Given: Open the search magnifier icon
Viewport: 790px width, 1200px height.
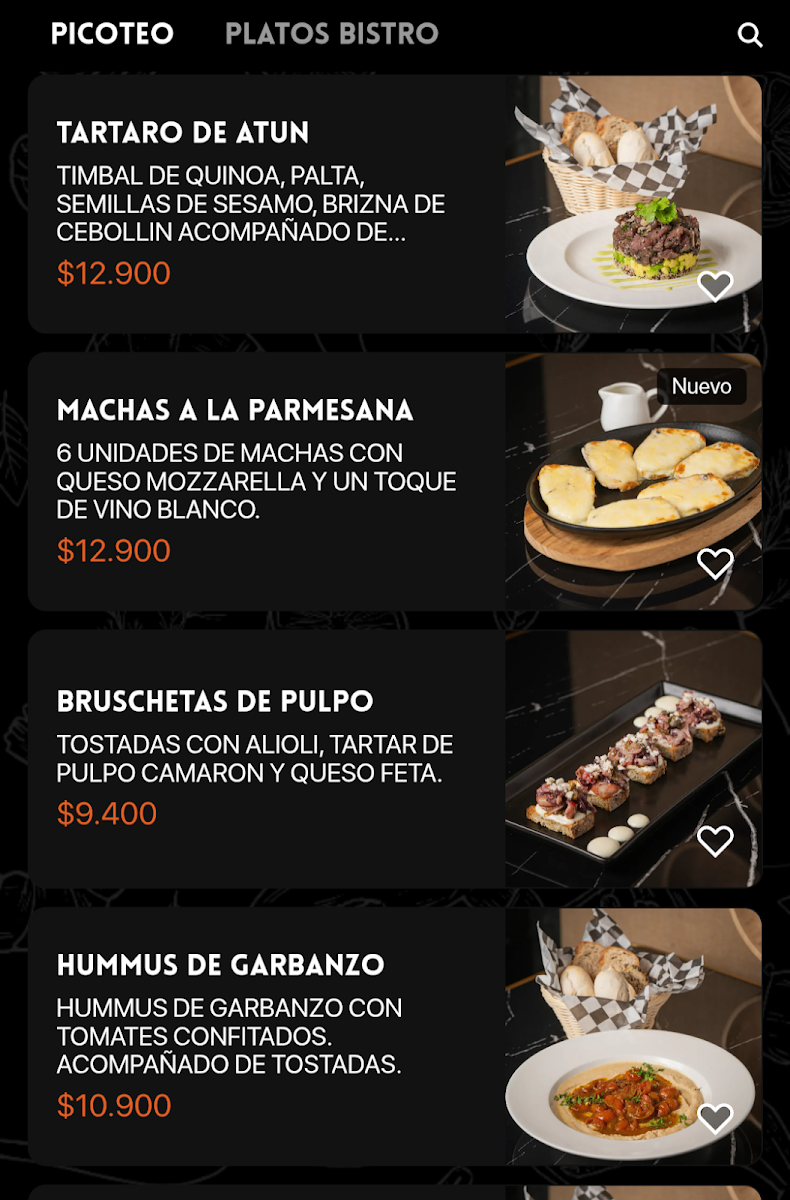Looking at the screenshot, I should pos(750,35).
